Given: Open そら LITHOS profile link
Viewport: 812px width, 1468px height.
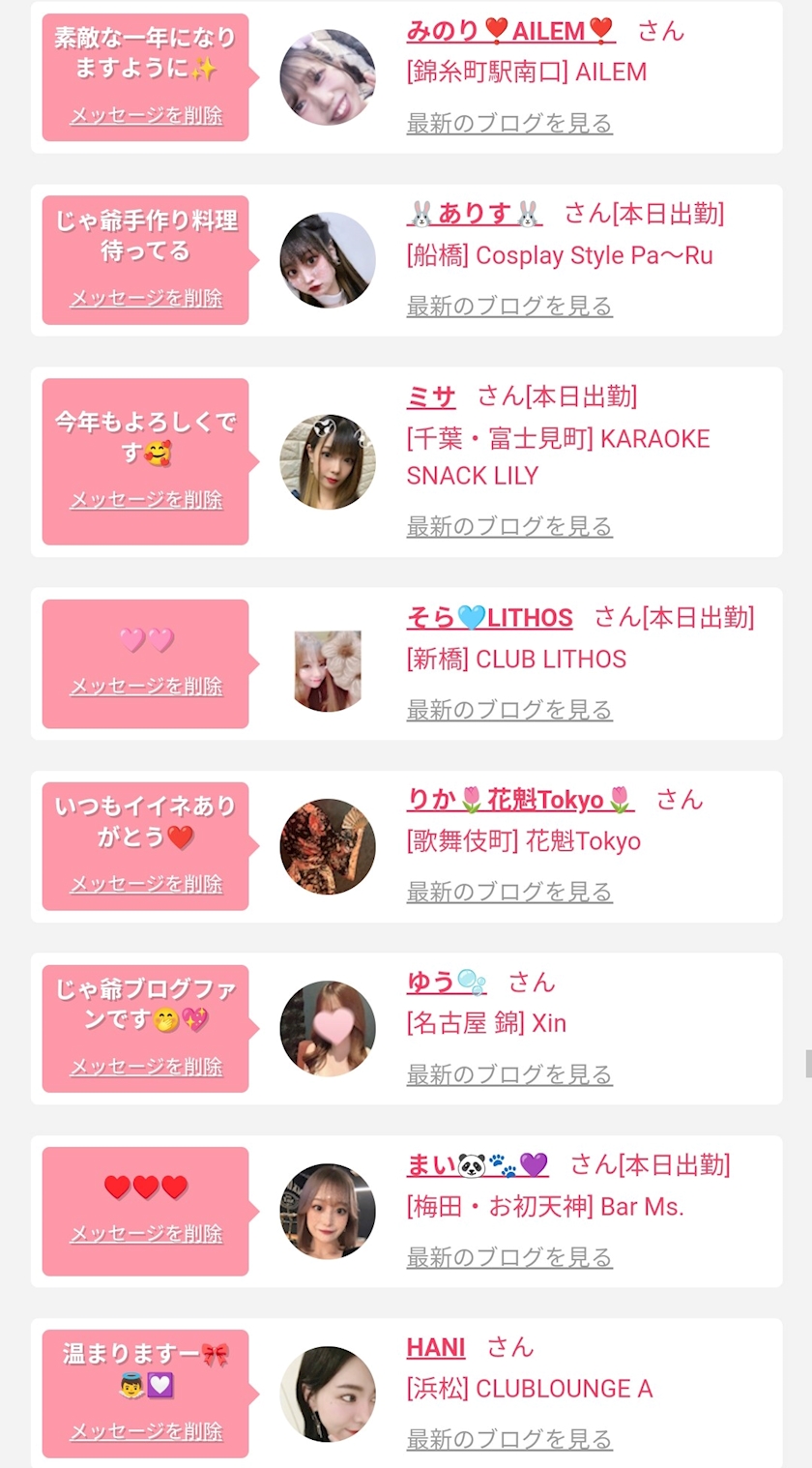Looking at the screenshot, I should 489,618.
